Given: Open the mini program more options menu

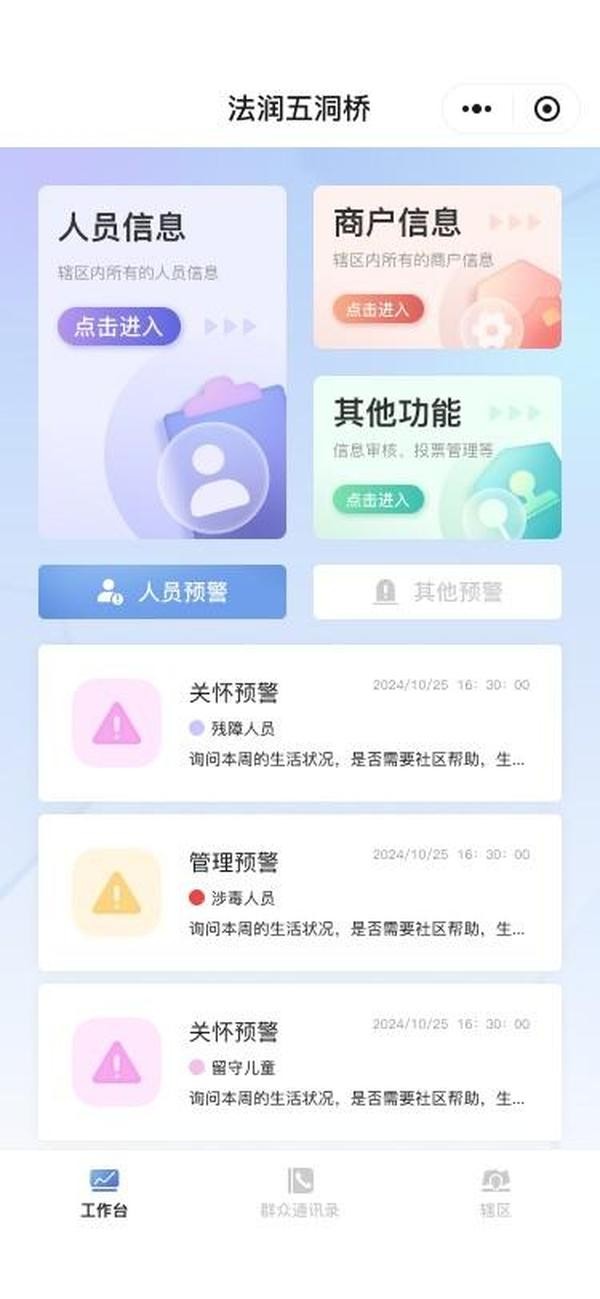Looking at the screenshot, I should click(x=477, y=109).
